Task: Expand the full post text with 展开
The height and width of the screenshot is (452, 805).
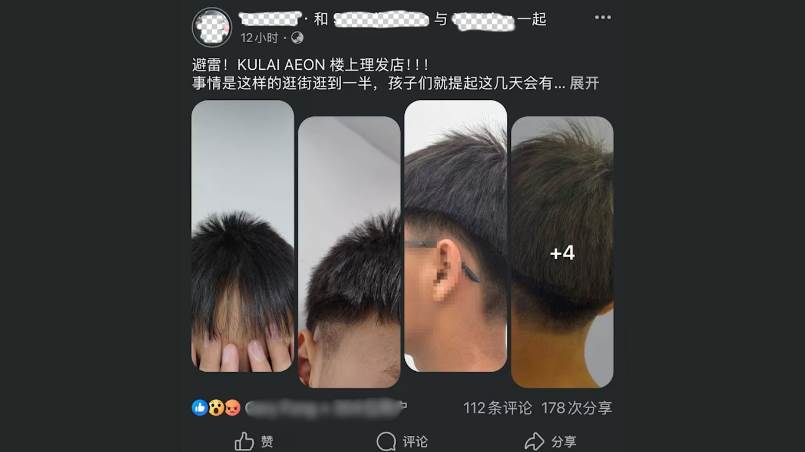Action: coord(584,84)
